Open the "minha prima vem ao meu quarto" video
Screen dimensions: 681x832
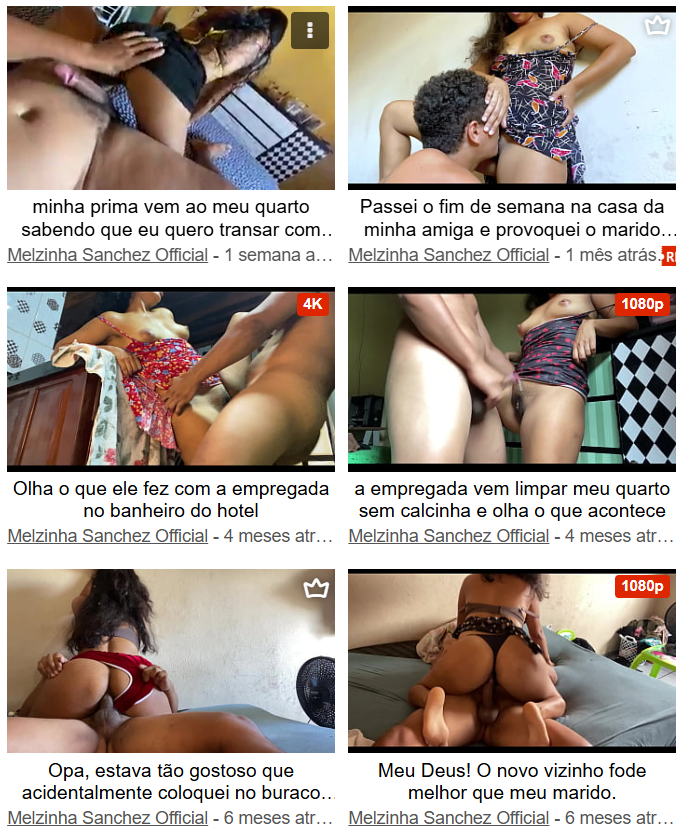click(171, 219)
